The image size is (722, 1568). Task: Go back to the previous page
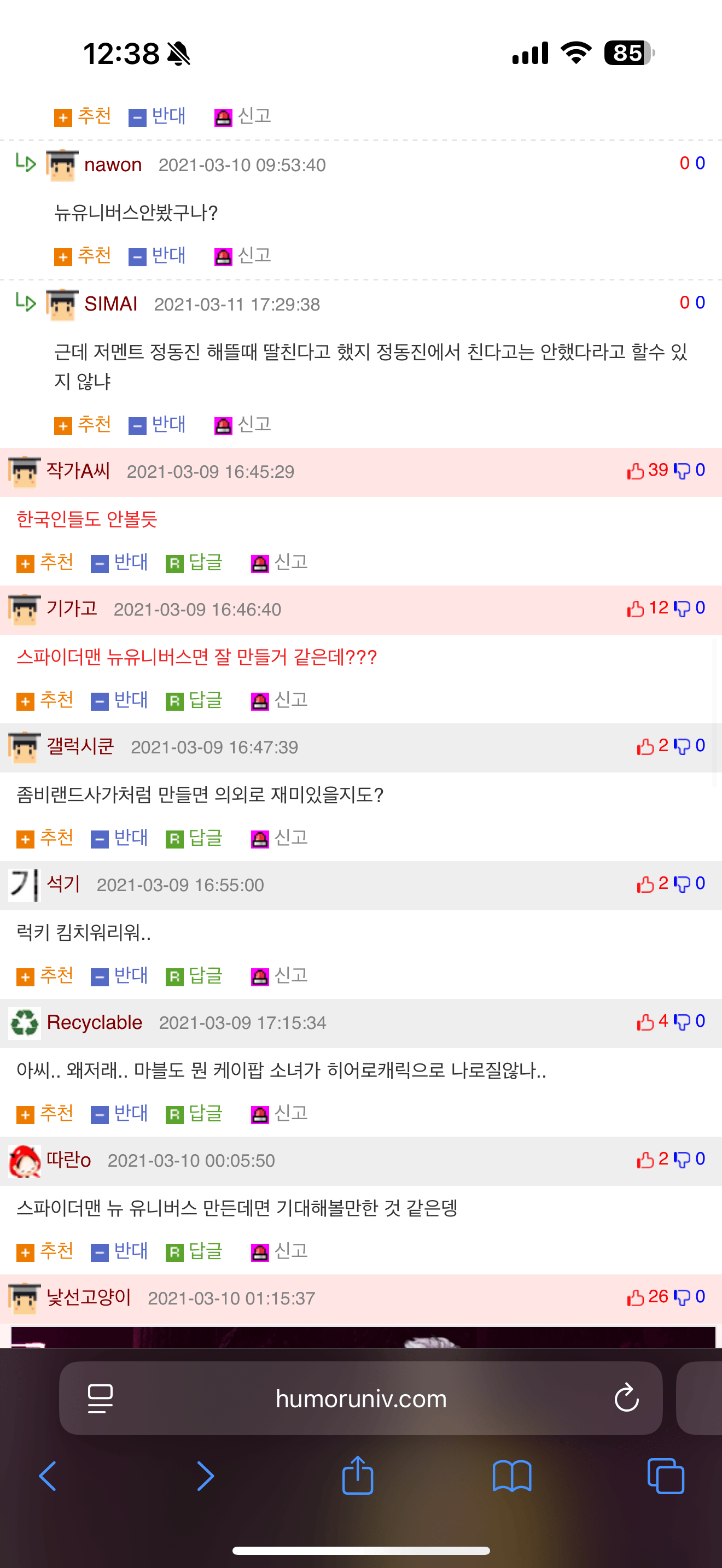point(48,1476)
